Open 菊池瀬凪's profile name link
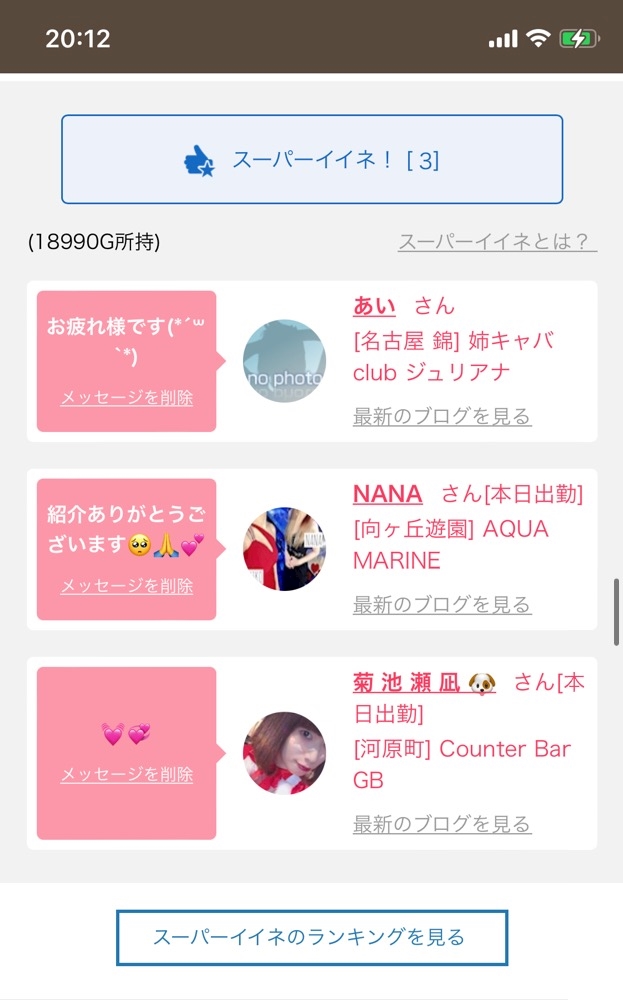 pyautogui.click(x=406, y=683)
